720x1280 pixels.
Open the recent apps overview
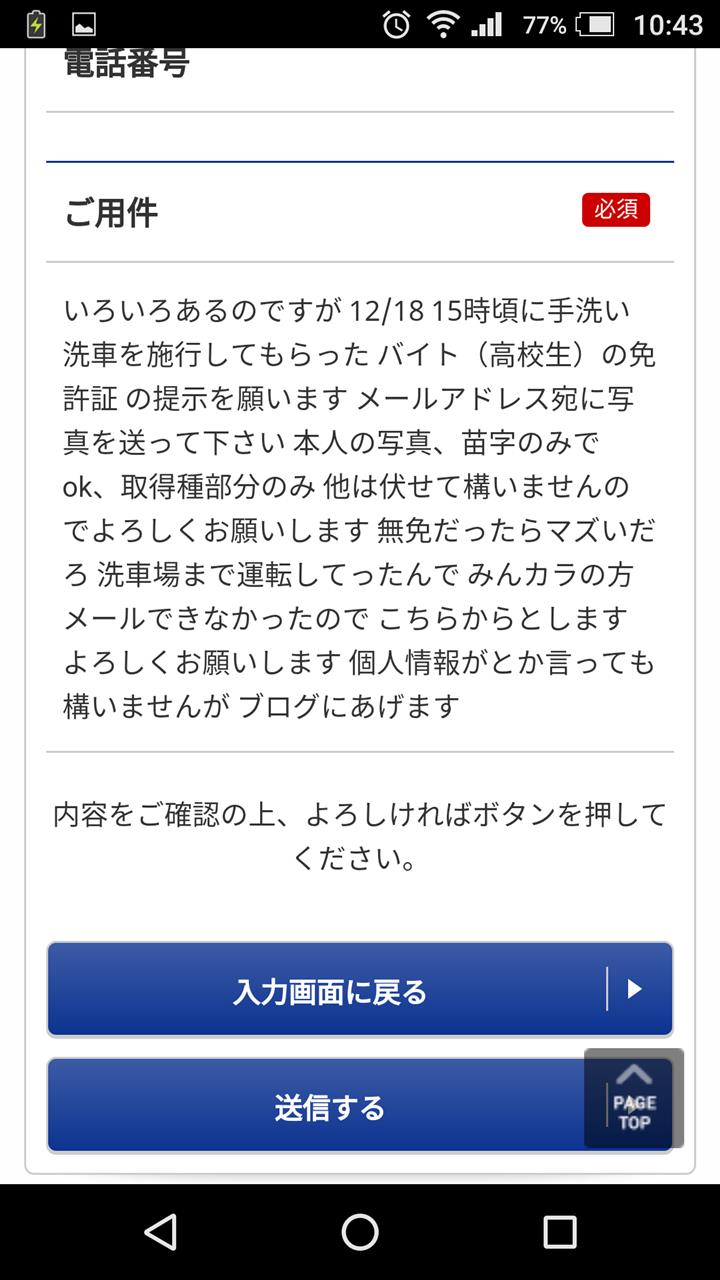pyautogui.click(x=560, y=1232)
